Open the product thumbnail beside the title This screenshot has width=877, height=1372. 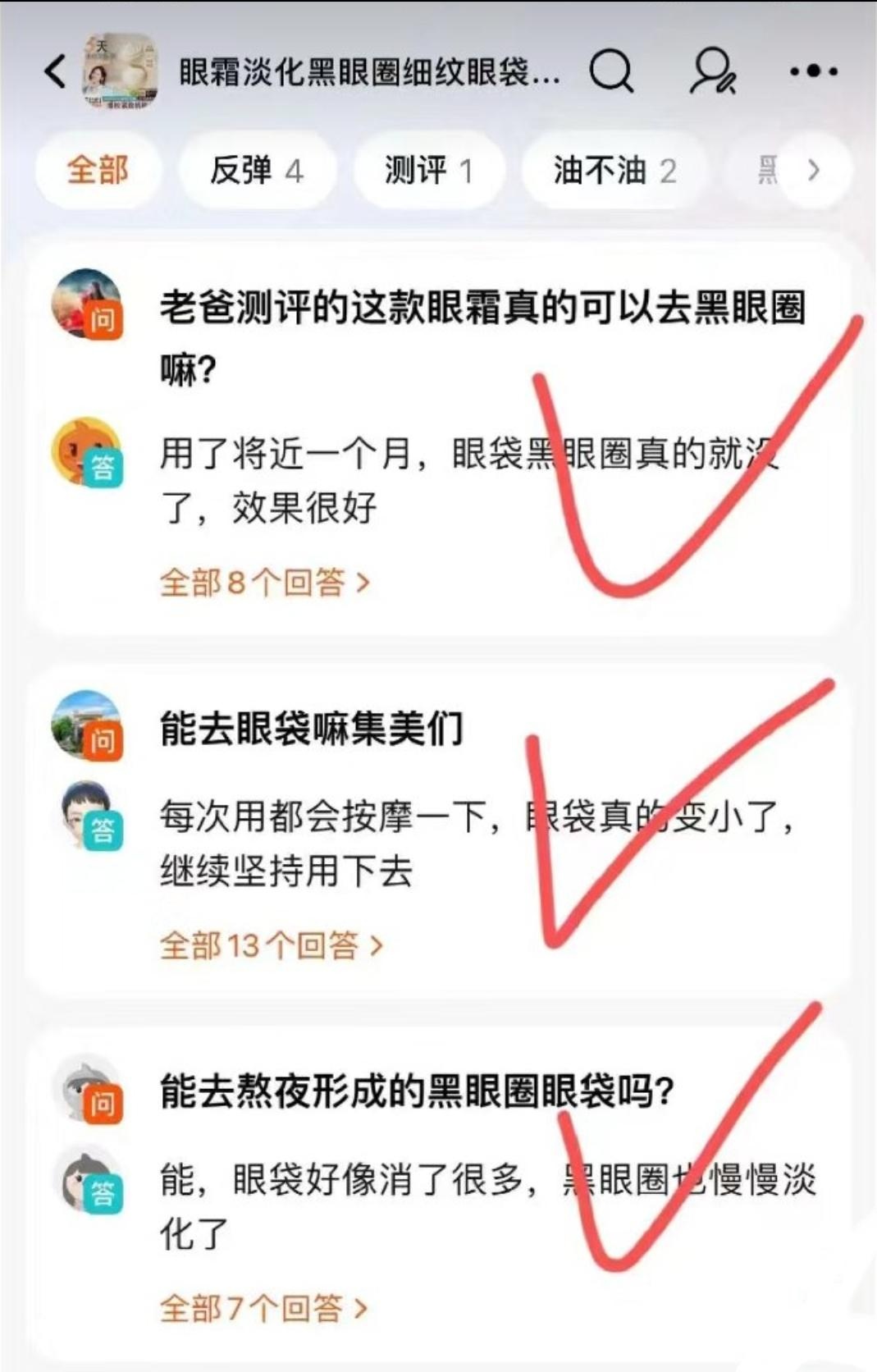[121, 71]
